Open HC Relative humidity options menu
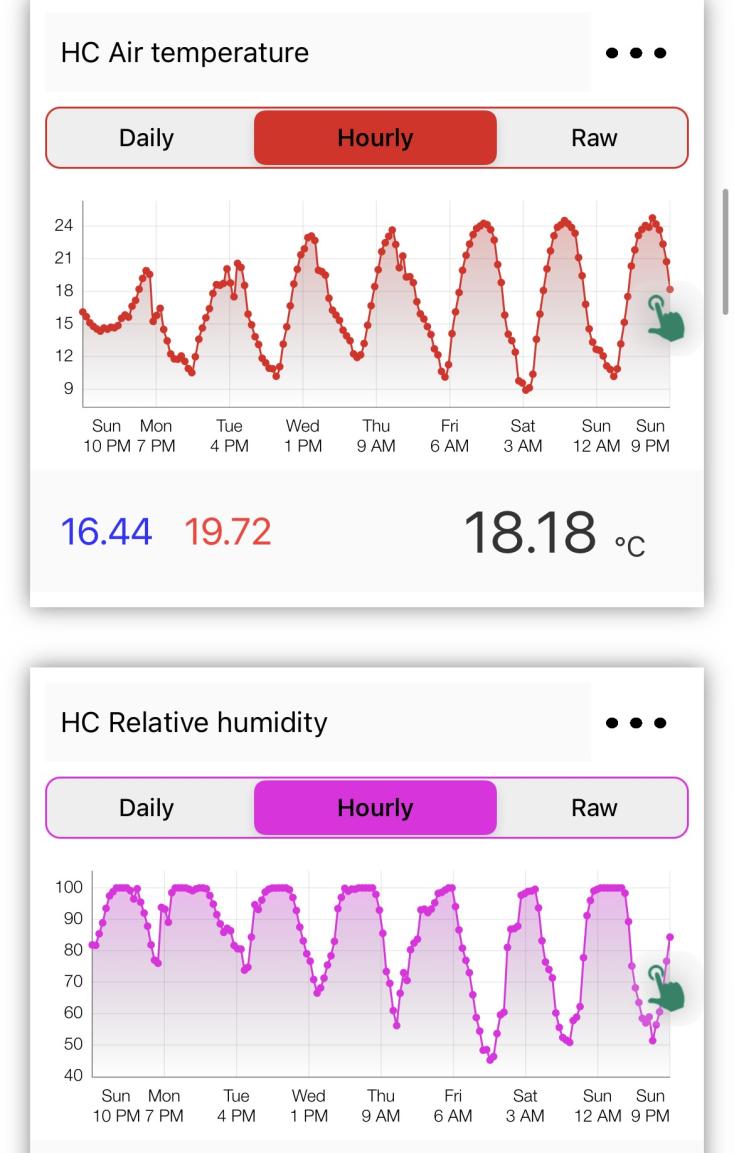 coord(636,723)
